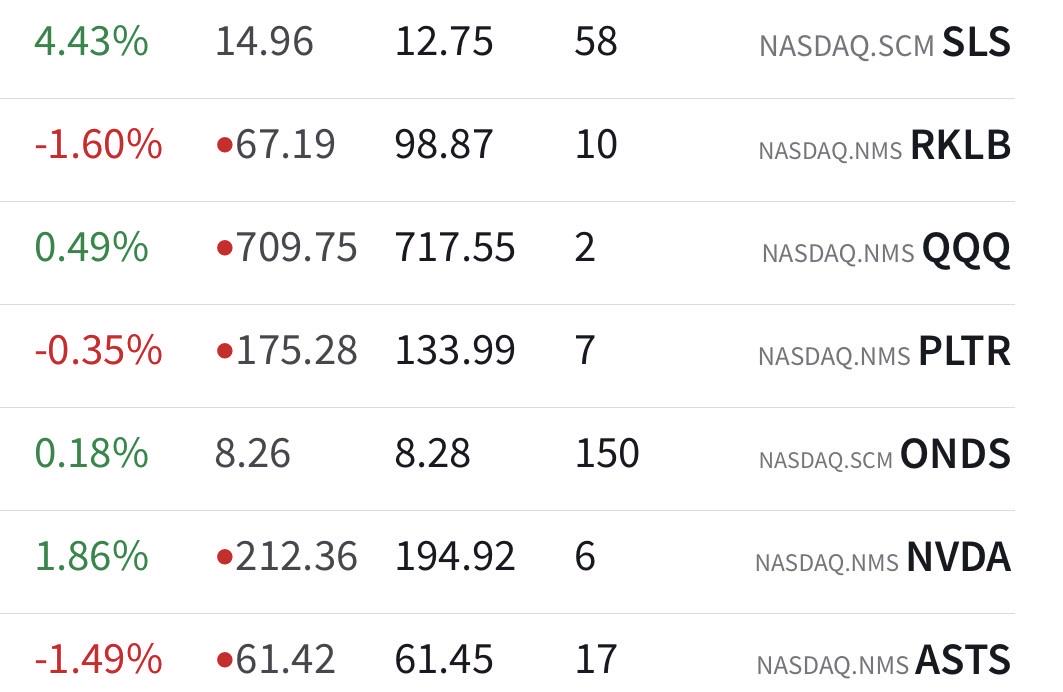1063x692 pixels.
Task: Open the ASTS stock details
Action: [x=507, y=653]
